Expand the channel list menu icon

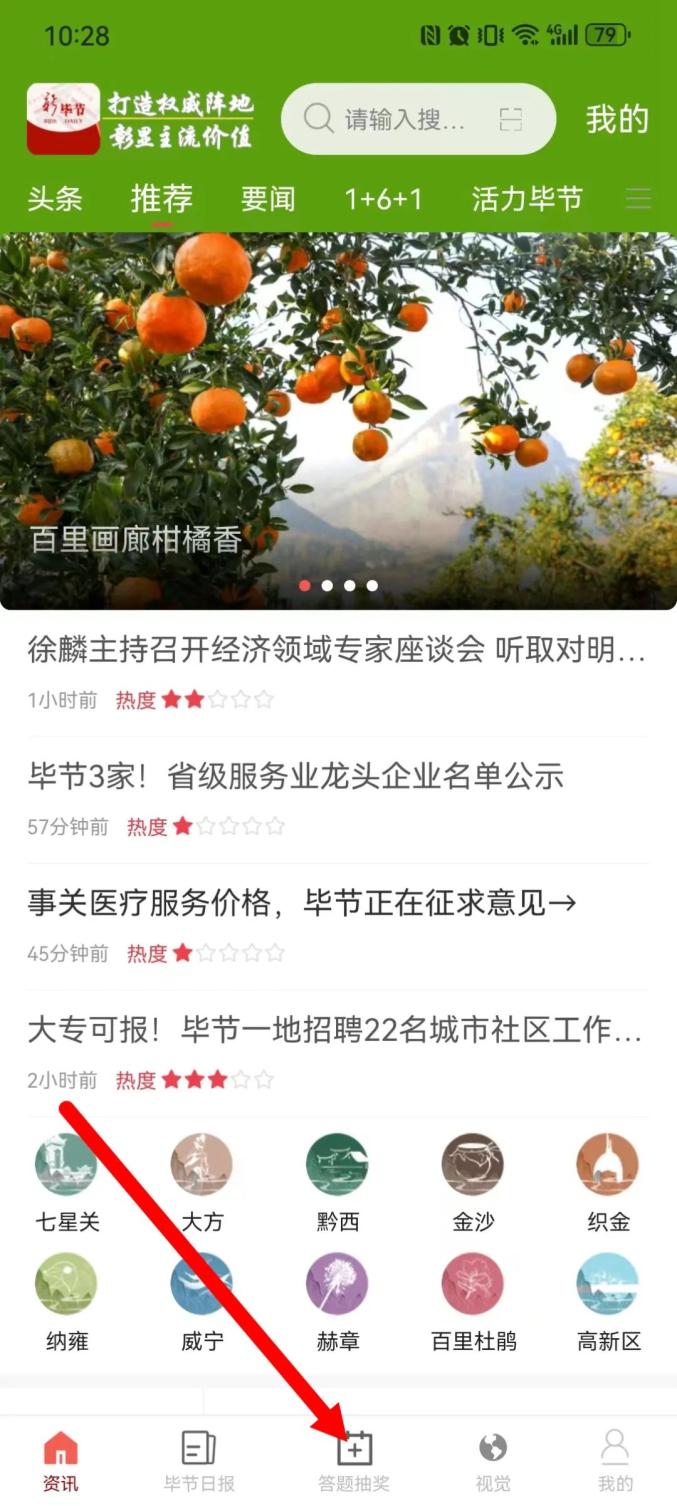point(638,199)
